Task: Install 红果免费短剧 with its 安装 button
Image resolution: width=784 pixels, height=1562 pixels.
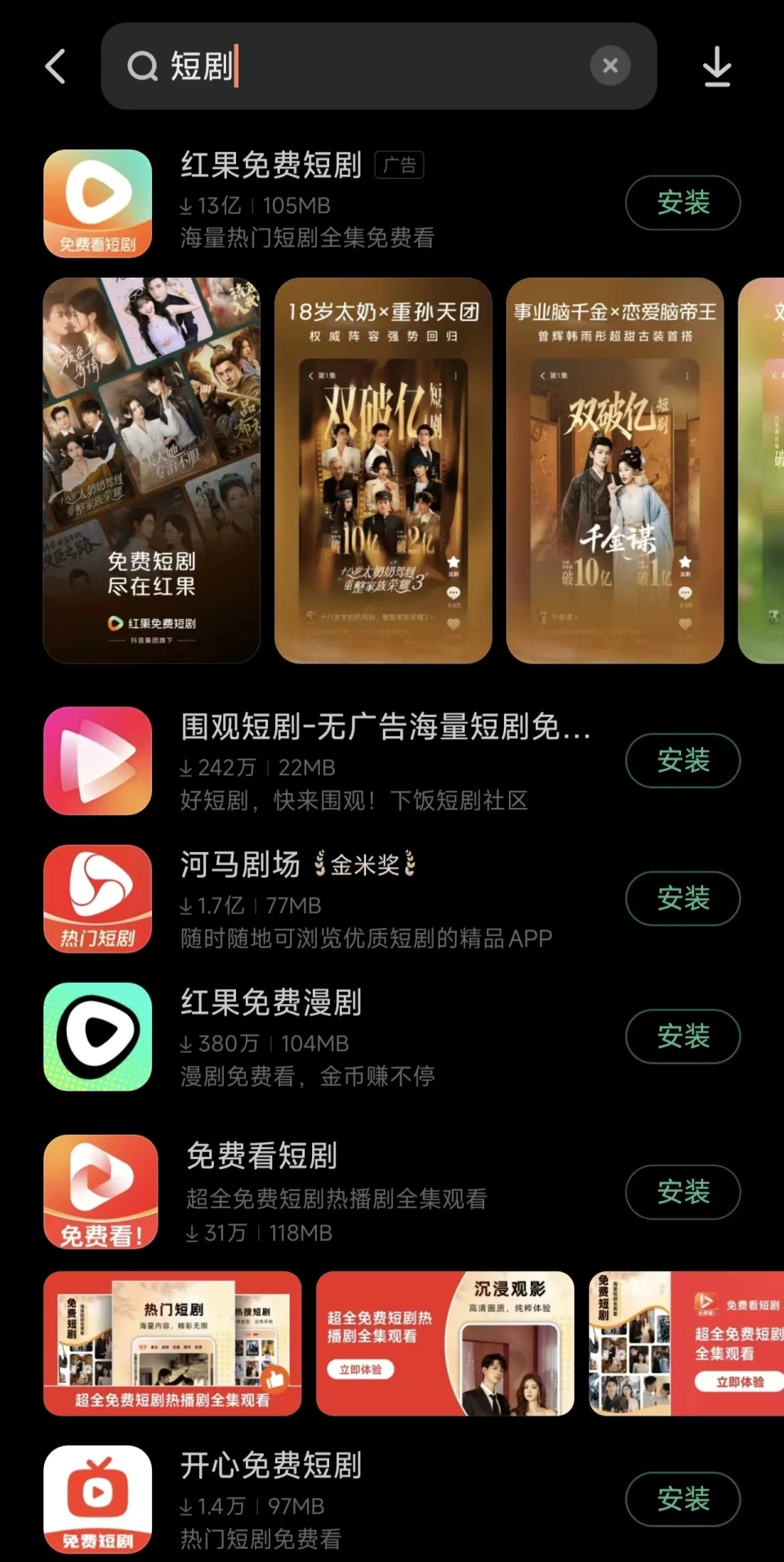Action: tap(683, 203)
